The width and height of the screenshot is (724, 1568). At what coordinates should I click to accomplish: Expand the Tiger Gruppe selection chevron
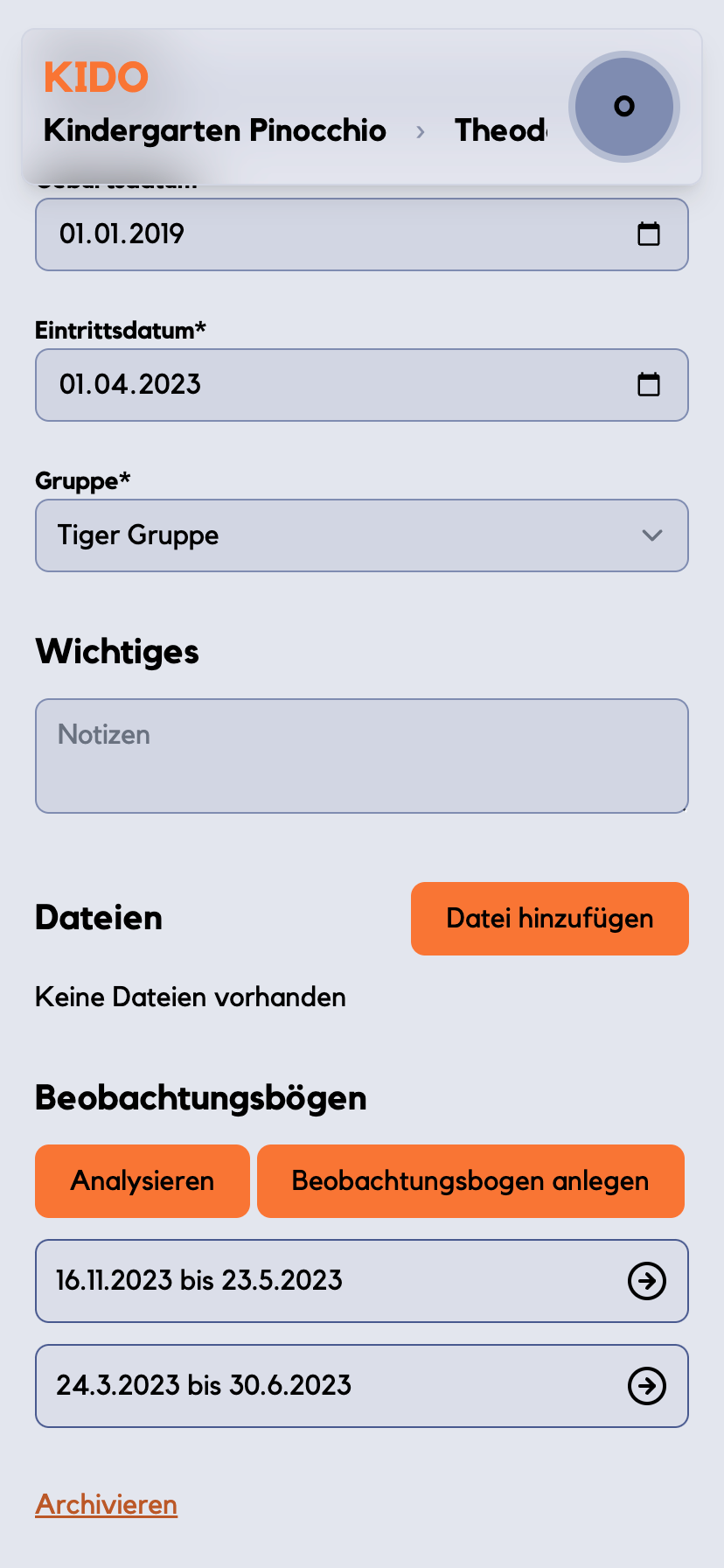[x=652, y=535]
